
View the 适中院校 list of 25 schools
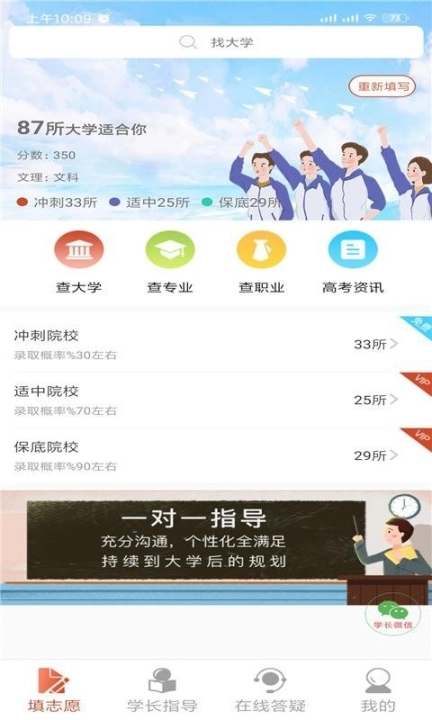(x=216, y=399)
